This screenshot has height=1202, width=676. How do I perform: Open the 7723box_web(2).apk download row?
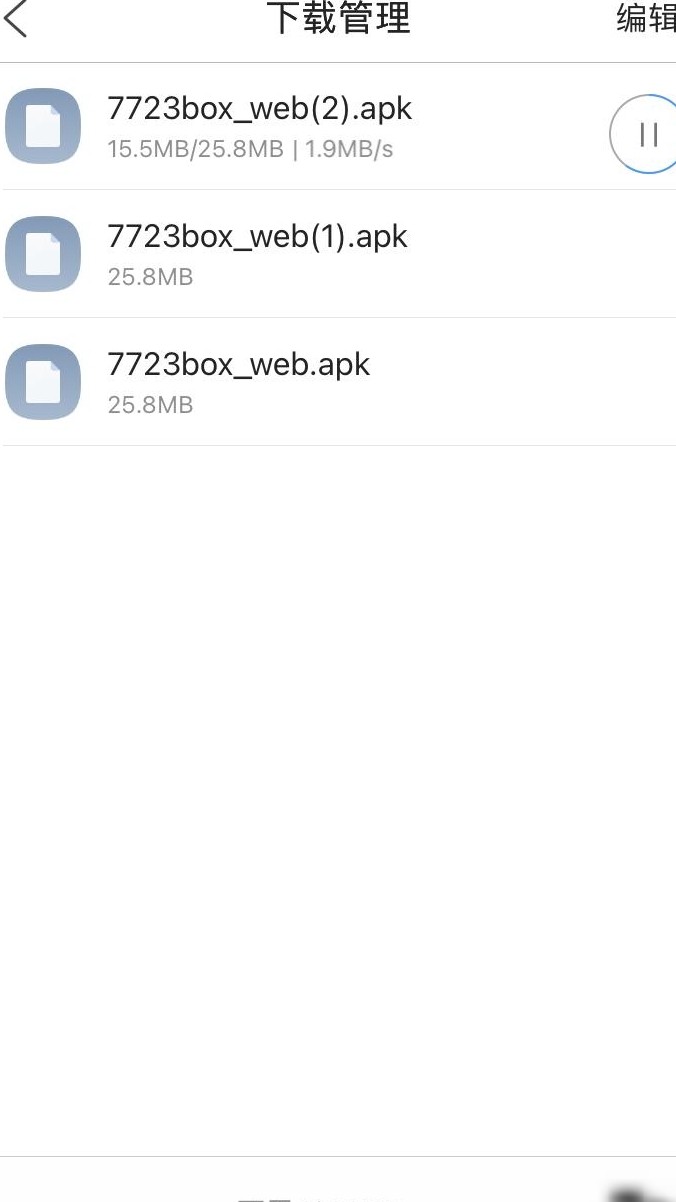(x=338, y=126)
